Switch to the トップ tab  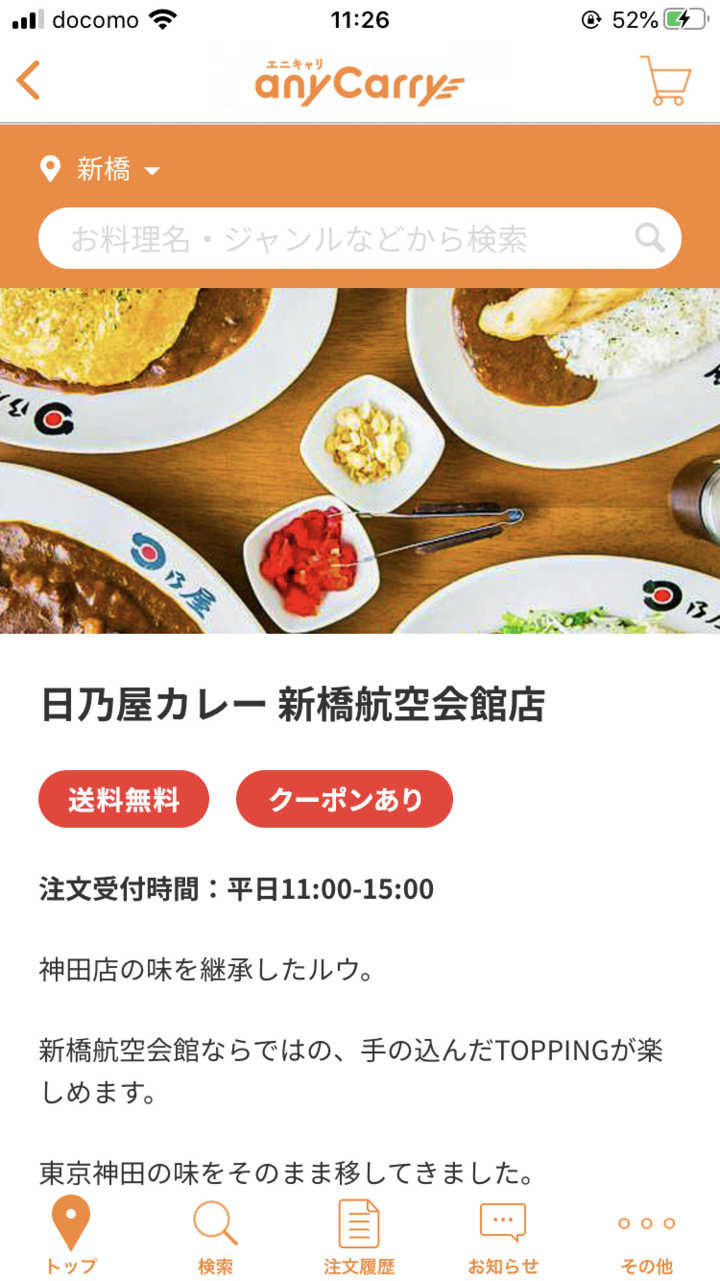(x=71, y=1237)
